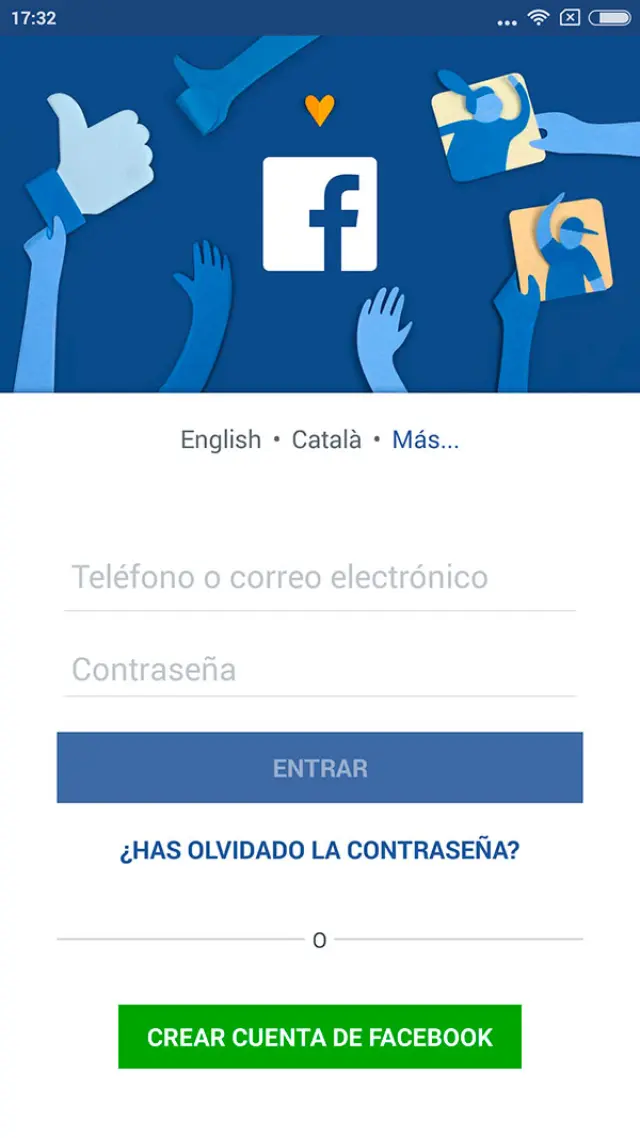Switch language to English

[x=220, y=440]
